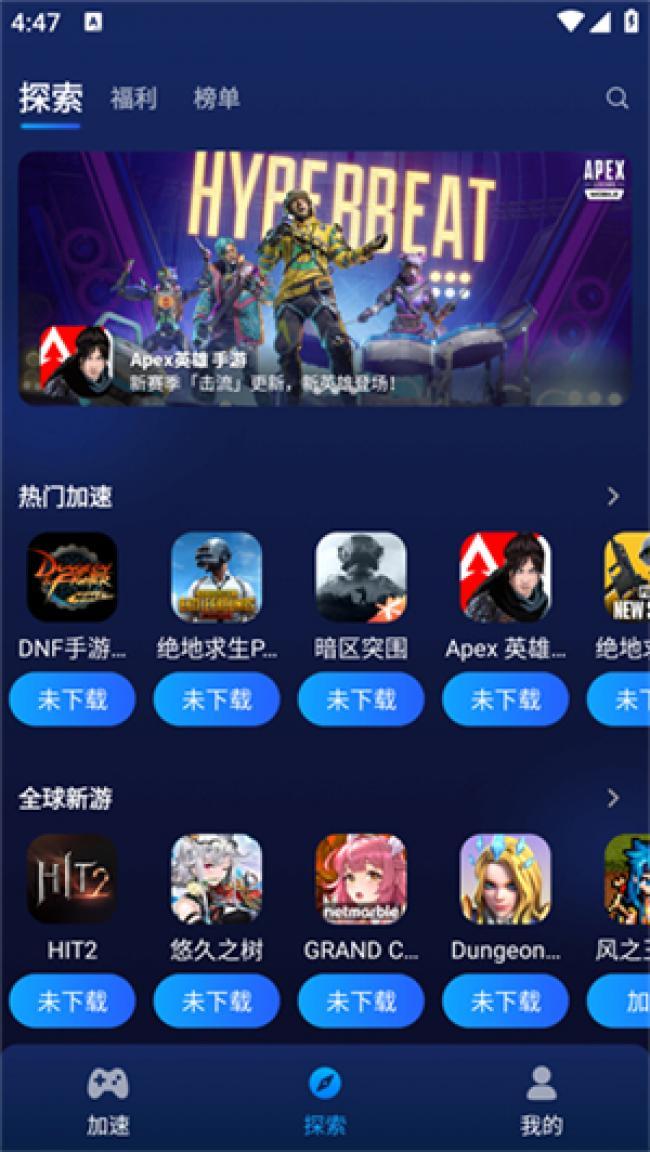Switch to the 福利 tab
This screenshot has width=650, height=1152.
[x=134, y=98]
